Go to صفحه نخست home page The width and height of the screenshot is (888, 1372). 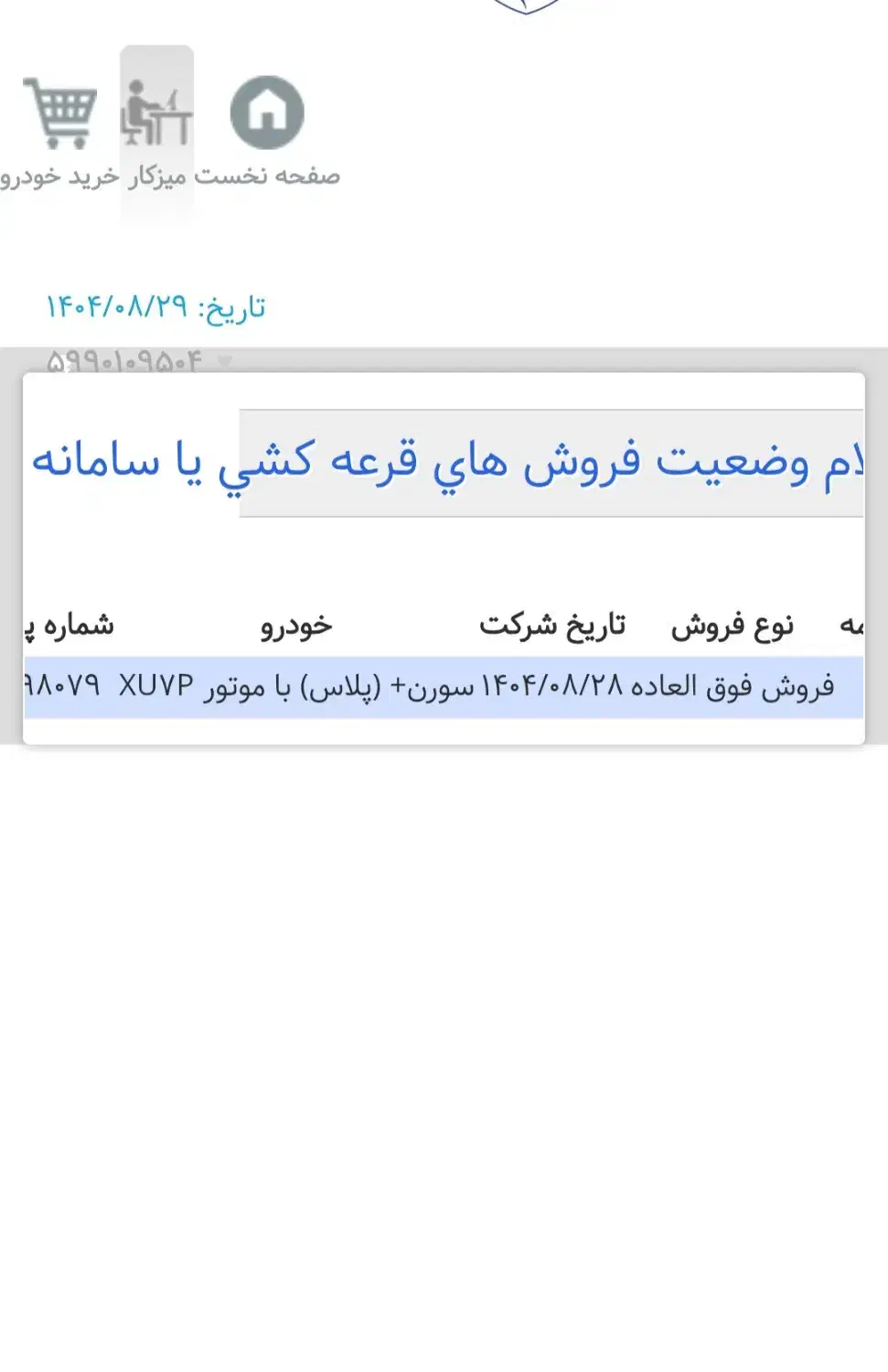266,128
